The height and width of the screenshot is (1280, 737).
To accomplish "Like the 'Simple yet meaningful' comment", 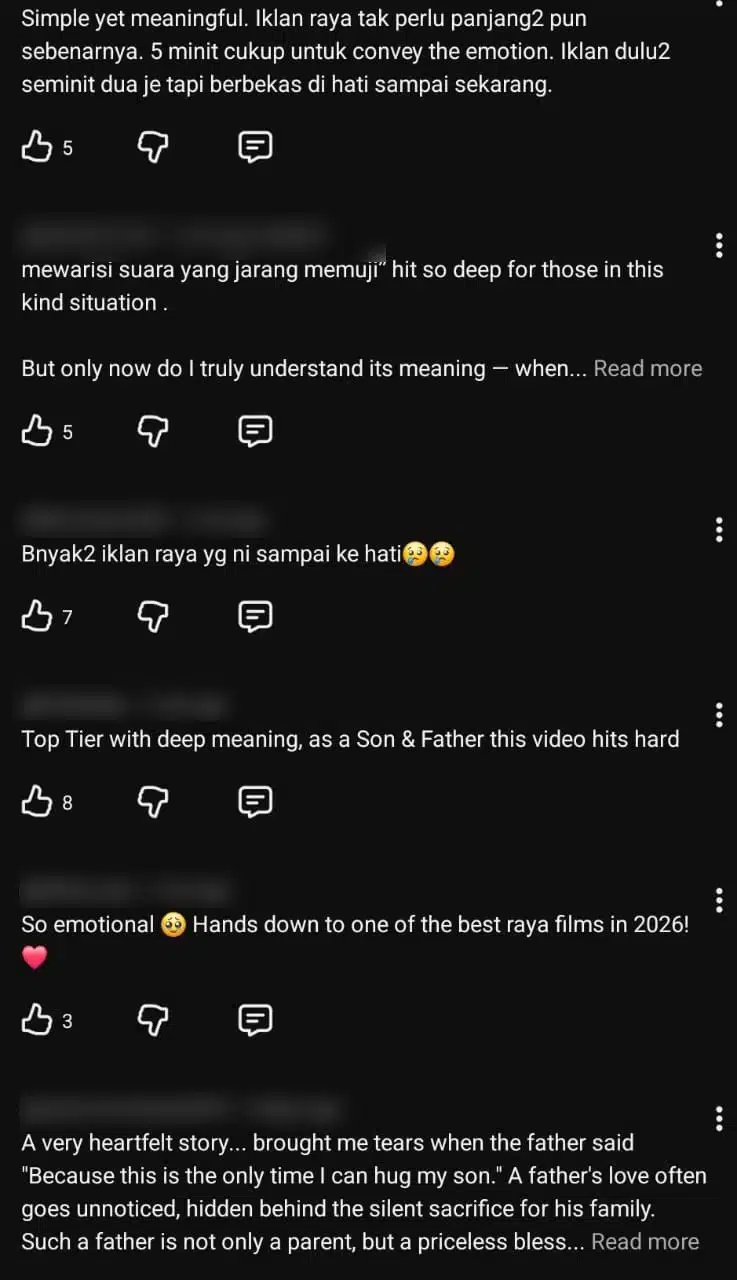I will click(x=37, y=148).
